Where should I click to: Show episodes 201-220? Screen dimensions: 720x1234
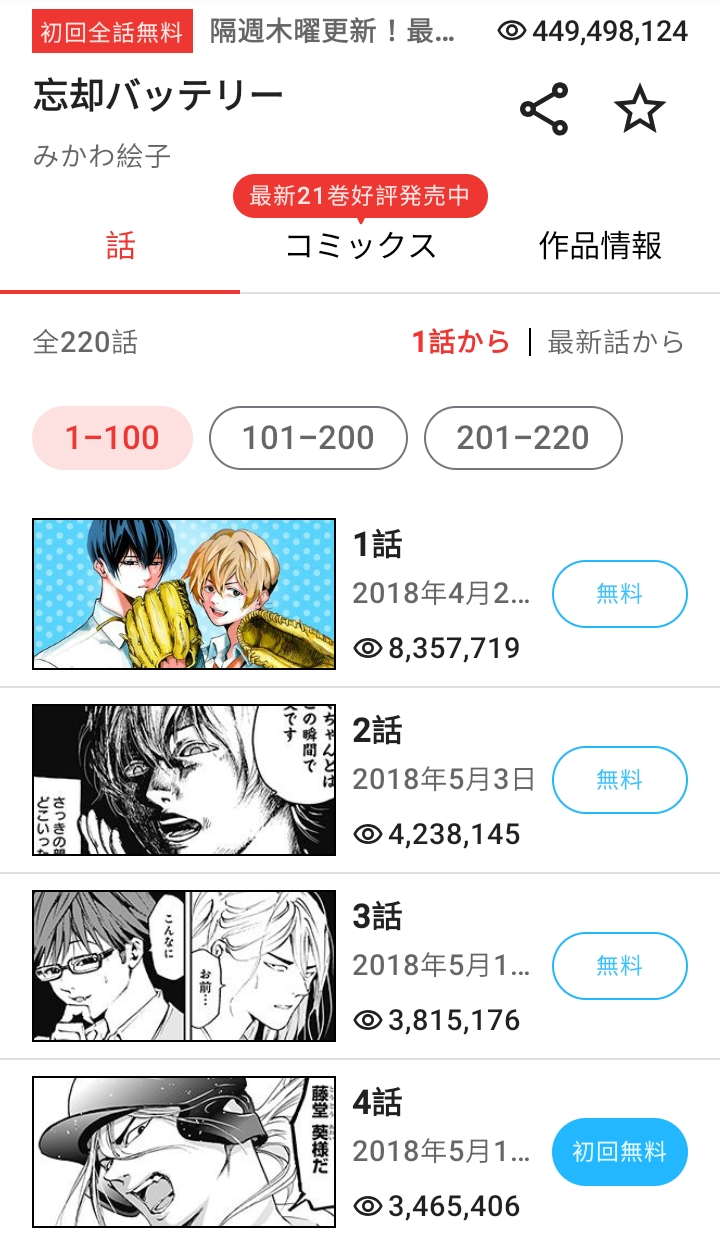coord(523,438)
